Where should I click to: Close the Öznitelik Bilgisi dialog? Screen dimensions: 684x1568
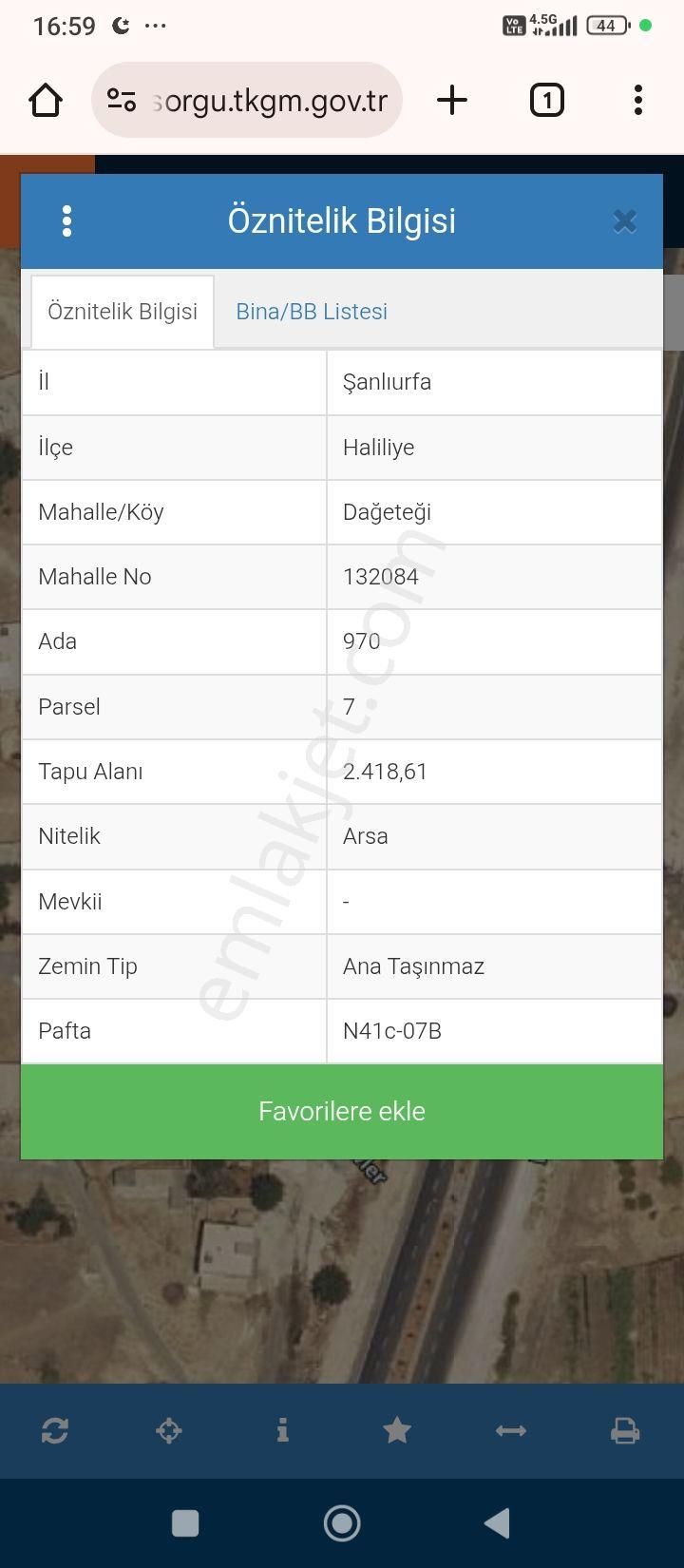pos(624,221)
